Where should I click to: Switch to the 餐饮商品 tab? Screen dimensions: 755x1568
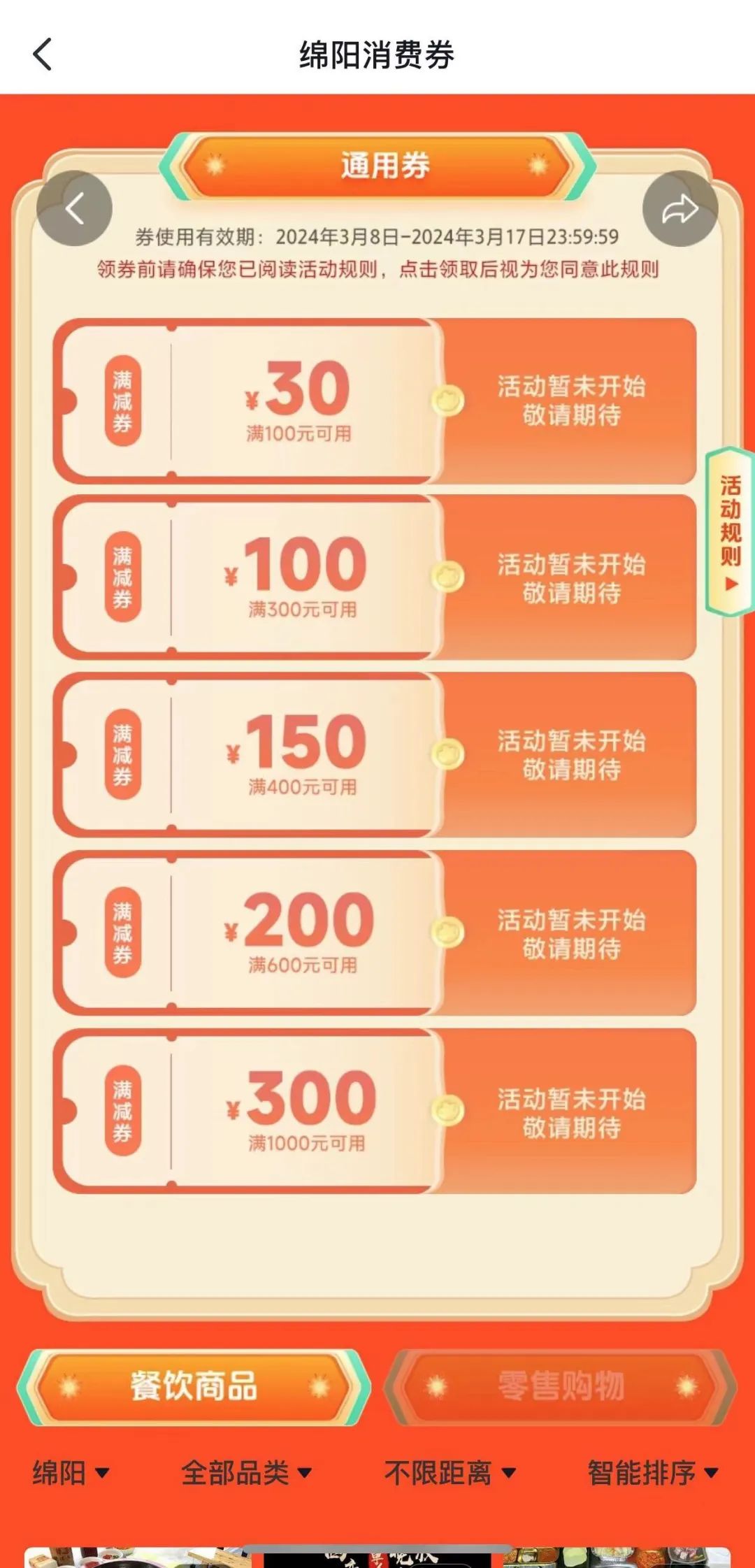(x=194, y=1387)
